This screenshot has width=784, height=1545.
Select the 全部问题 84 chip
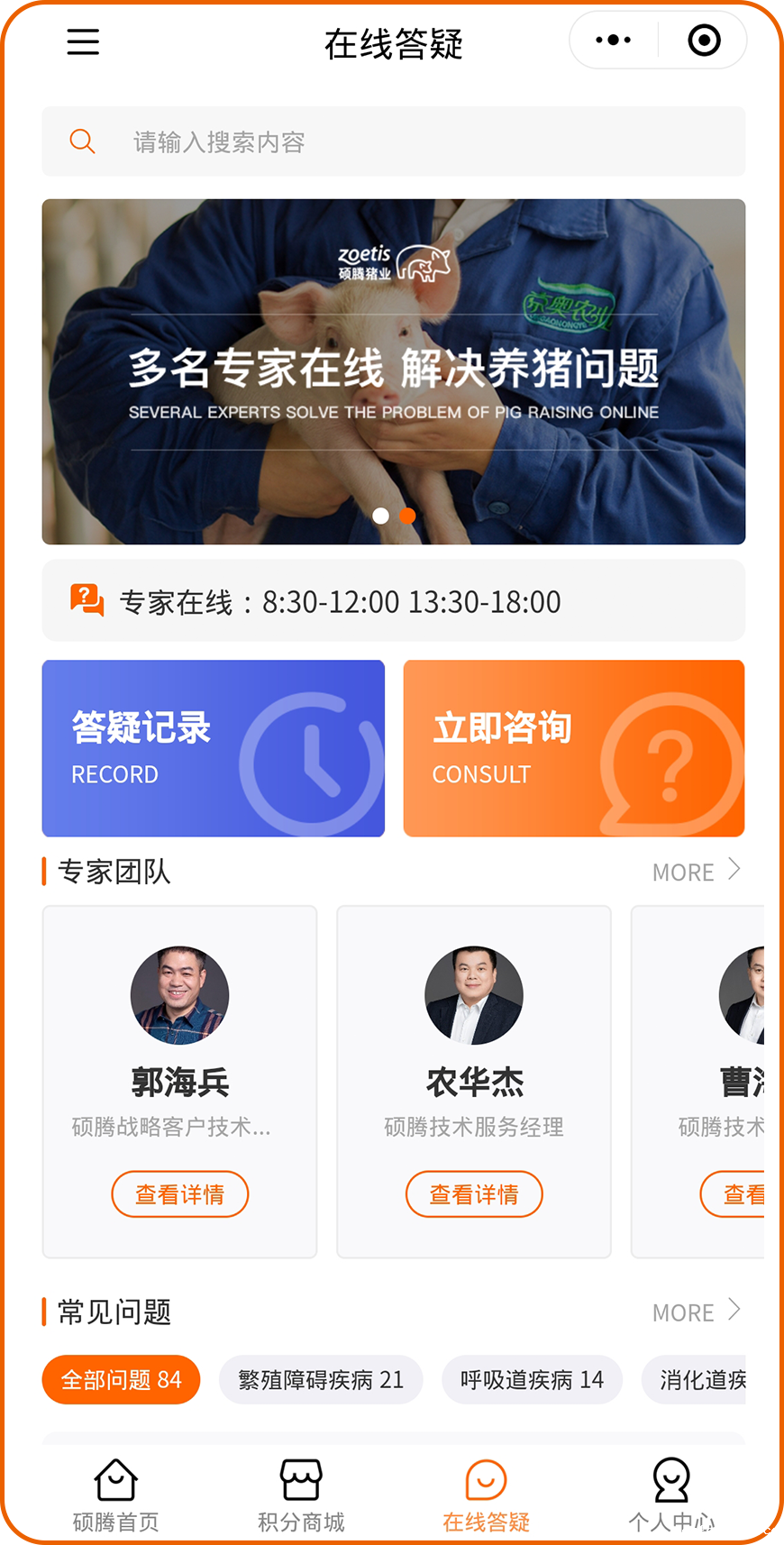pos(121,1380)
